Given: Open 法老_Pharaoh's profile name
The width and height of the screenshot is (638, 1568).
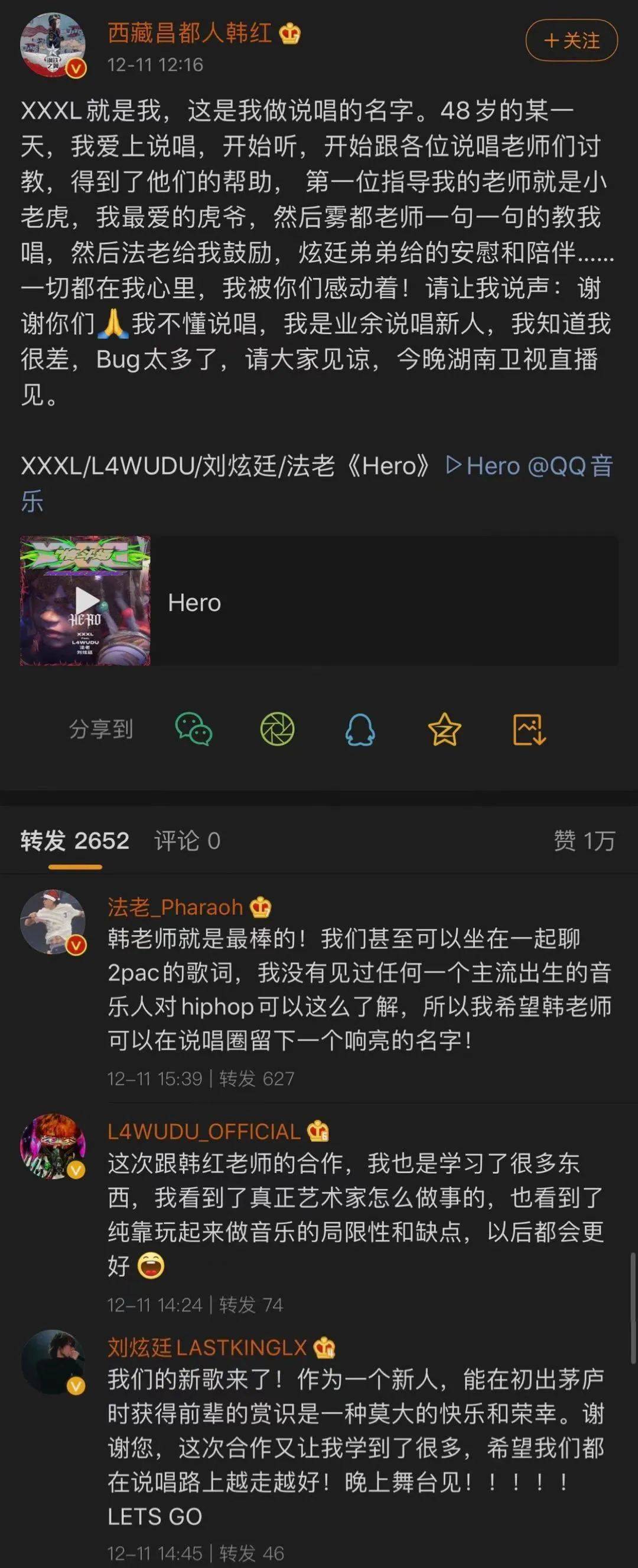Looking at the screenshot, I should point(175,907).
